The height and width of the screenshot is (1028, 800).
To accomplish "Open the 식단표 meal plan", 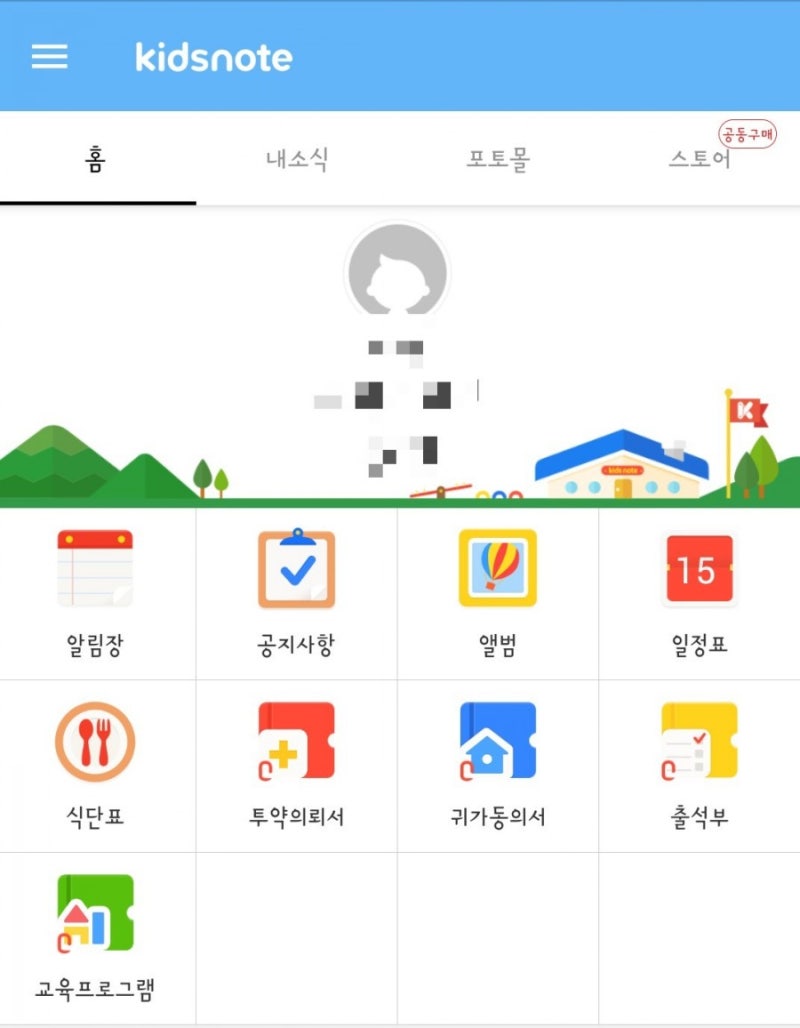I will 95,765.
